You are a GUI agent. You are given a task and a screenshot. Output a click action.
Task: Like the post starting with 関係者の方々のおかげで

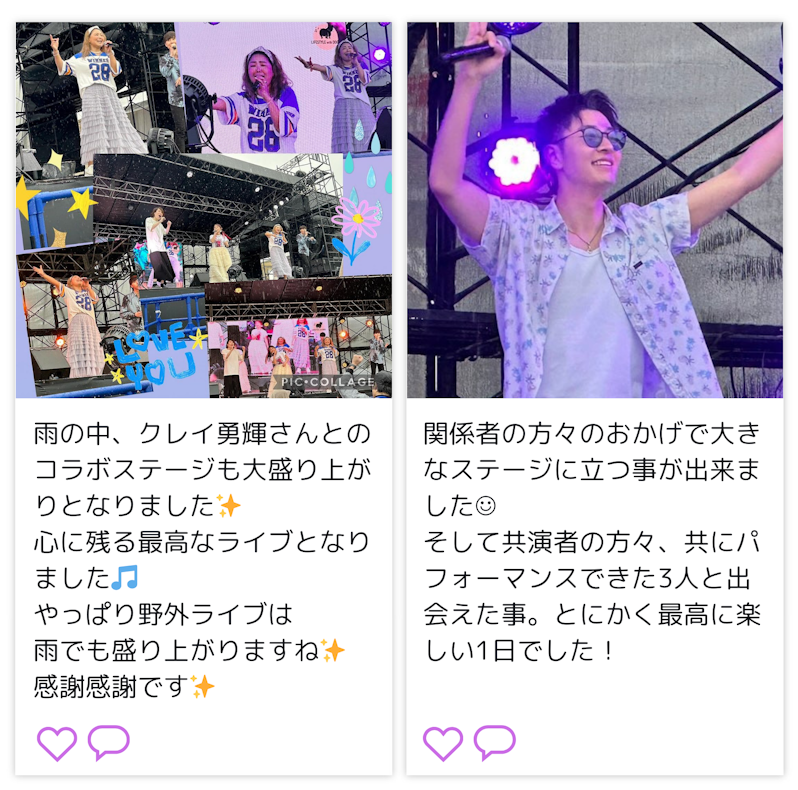click(x=443, y=743)
